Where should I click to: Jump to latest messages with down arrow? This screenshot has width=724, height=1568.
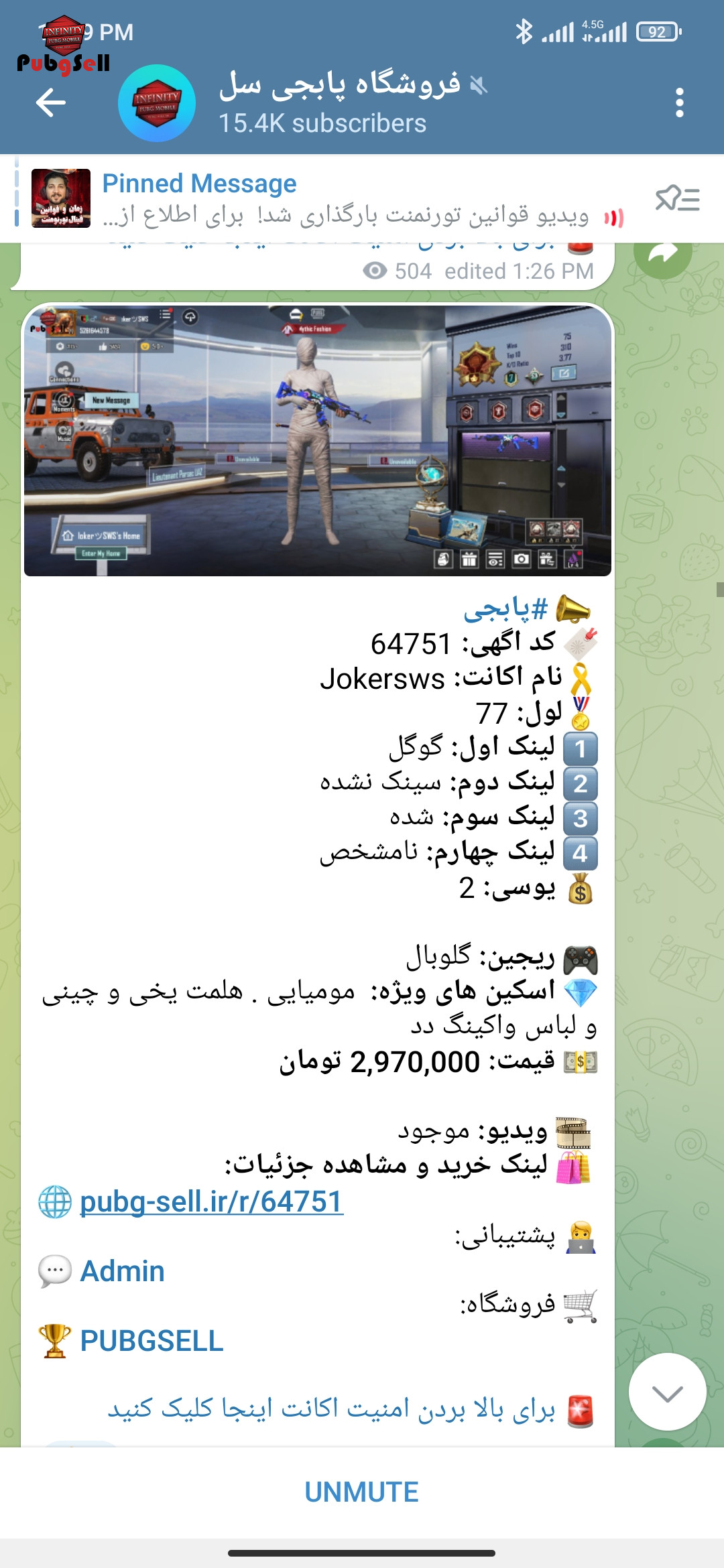(x=668, y=1392)
